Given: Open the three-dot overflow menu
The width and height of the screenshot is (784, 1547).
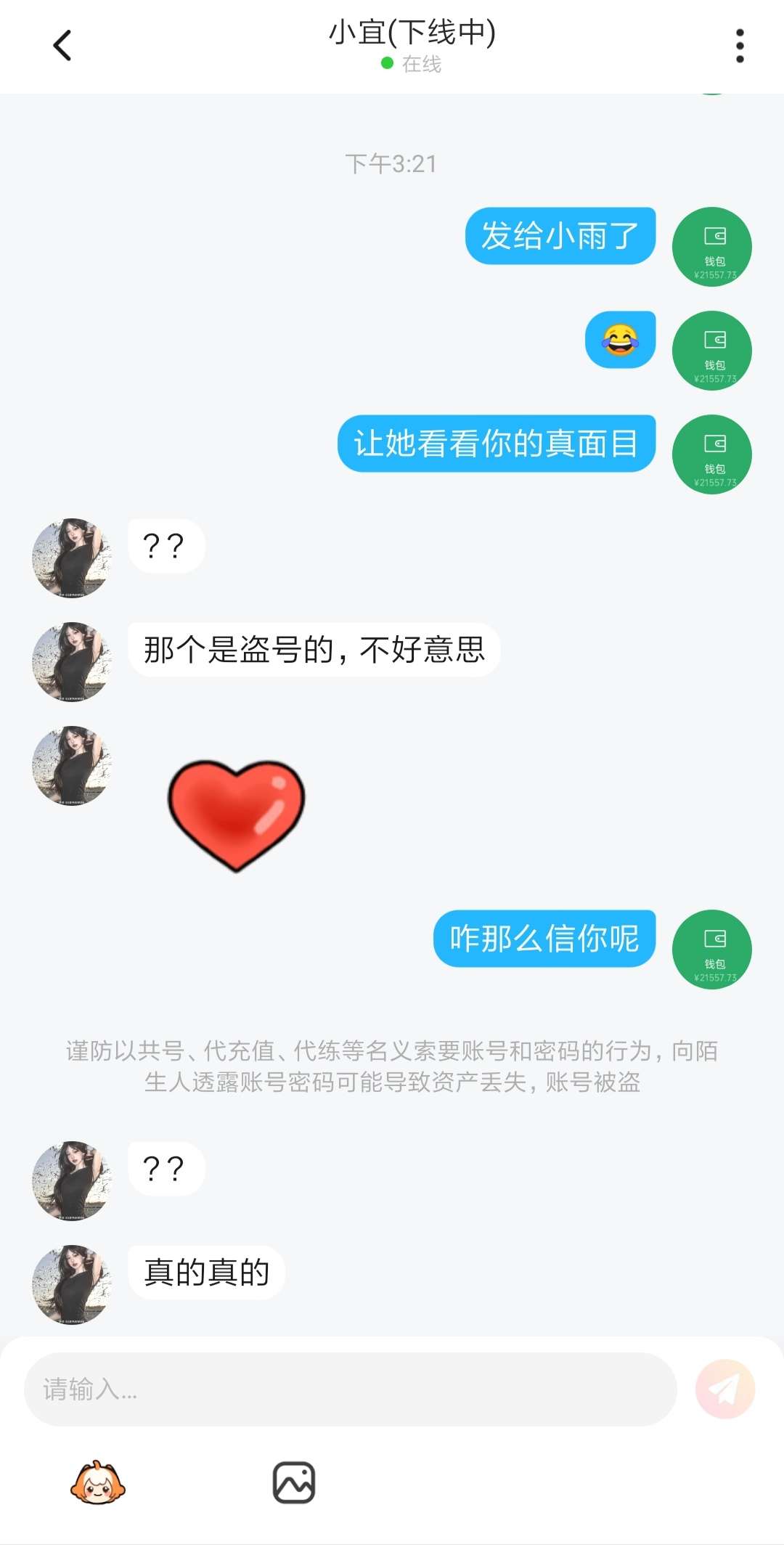Looking at the screenshot, I should pos(740,46).
